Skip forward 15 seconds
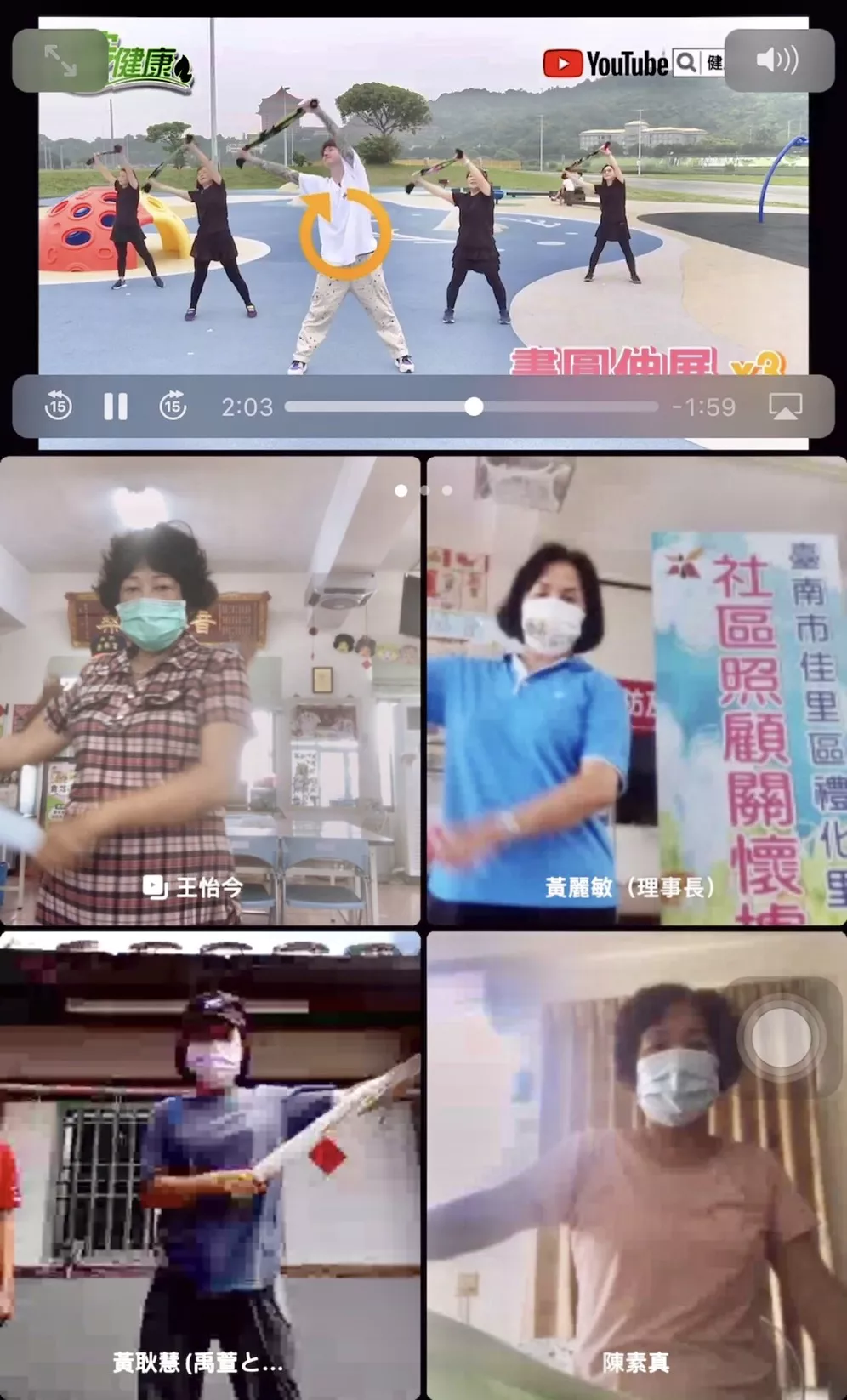847x1400 pixels. pyautogui.click(x=173, y=407)
